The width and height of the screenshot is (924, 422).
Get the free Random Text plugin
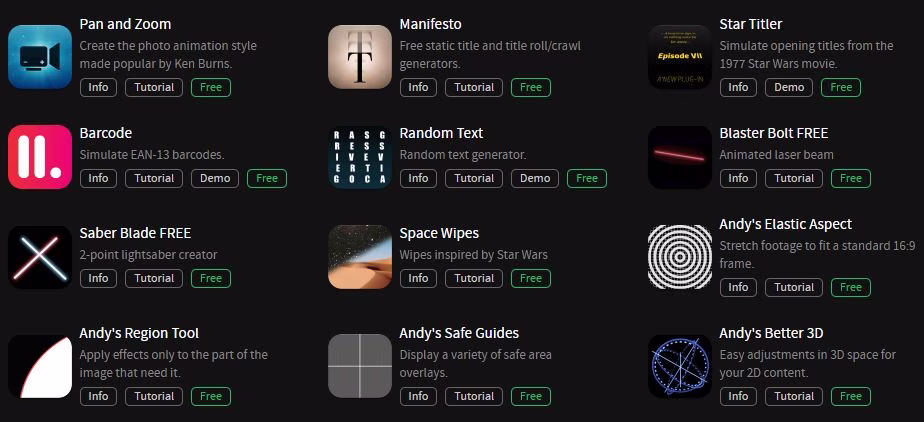point(587,178)
